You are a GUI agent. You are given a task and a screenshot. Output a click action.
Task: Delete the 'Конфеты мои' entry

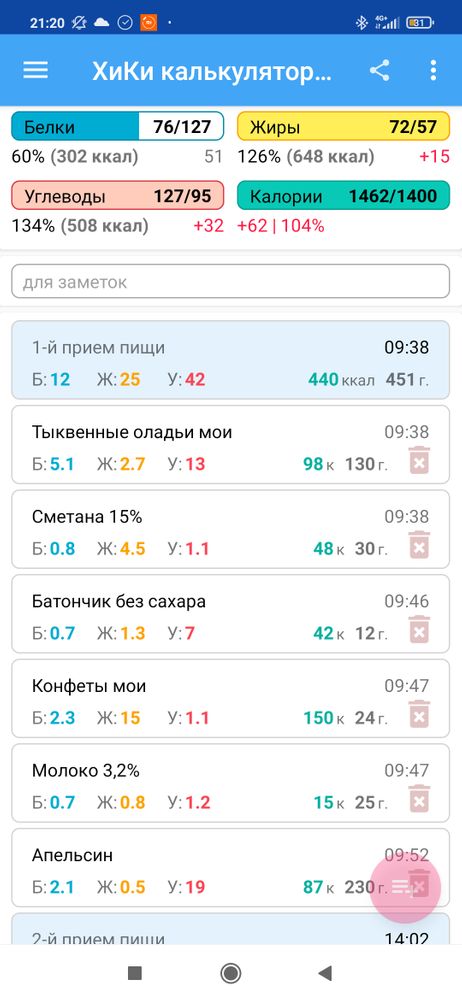coord(419,715)
